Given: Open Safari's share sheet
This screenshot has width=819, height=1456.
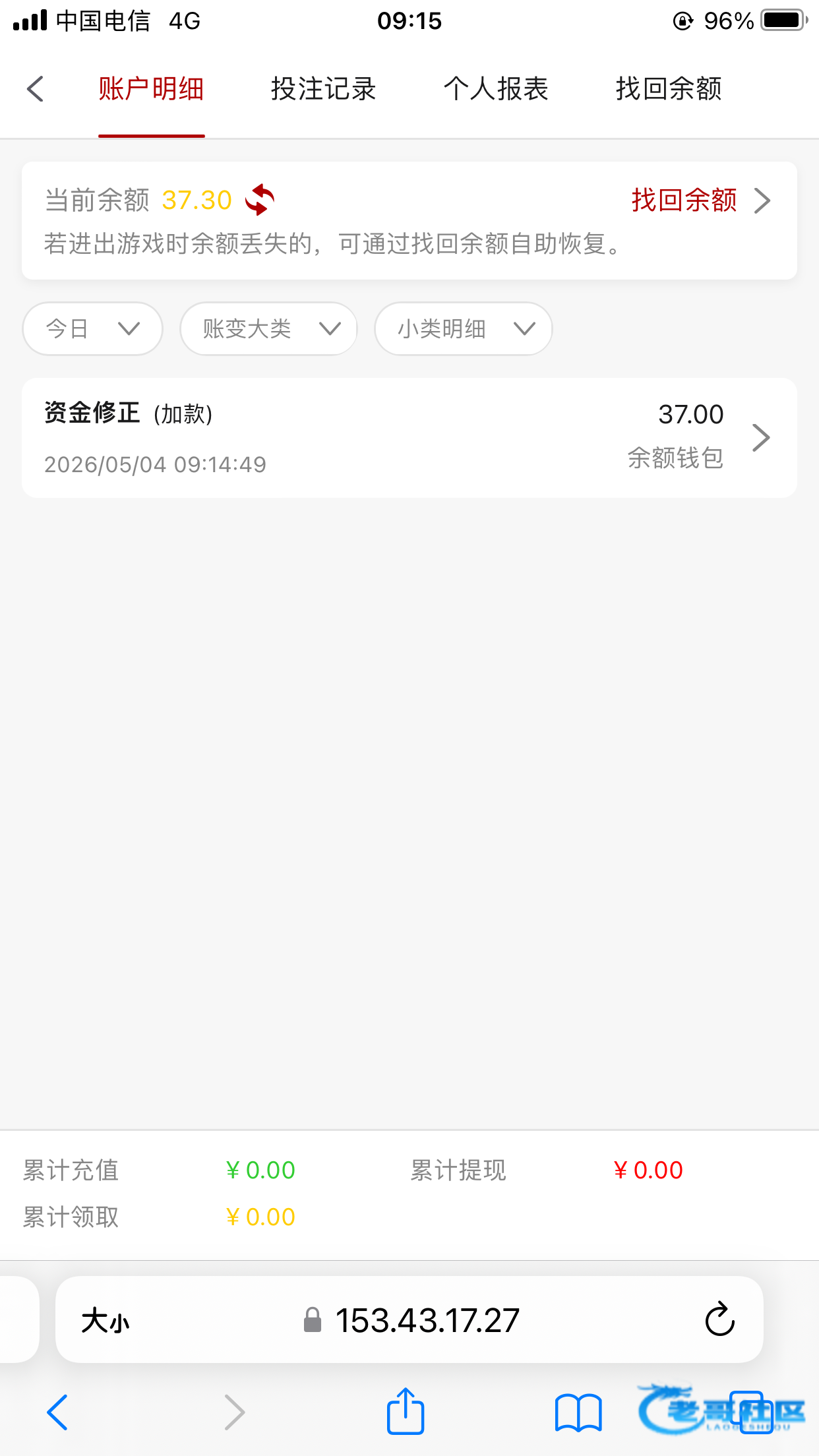Looking at the screenshot, I should [405, 1411].
